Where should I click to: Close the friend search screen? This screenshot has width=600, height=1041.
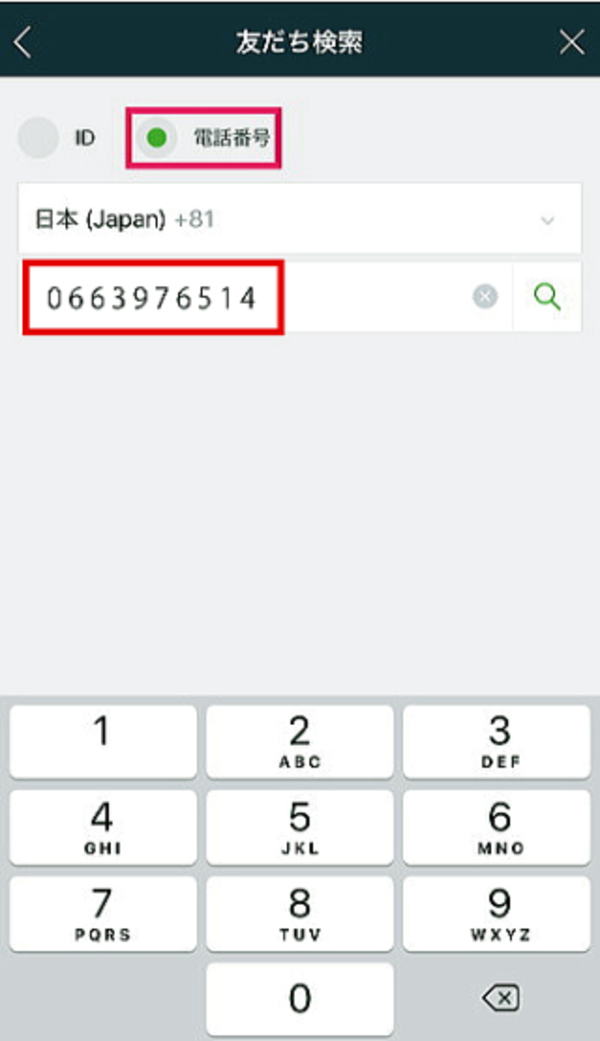click(x=571, y=43)
